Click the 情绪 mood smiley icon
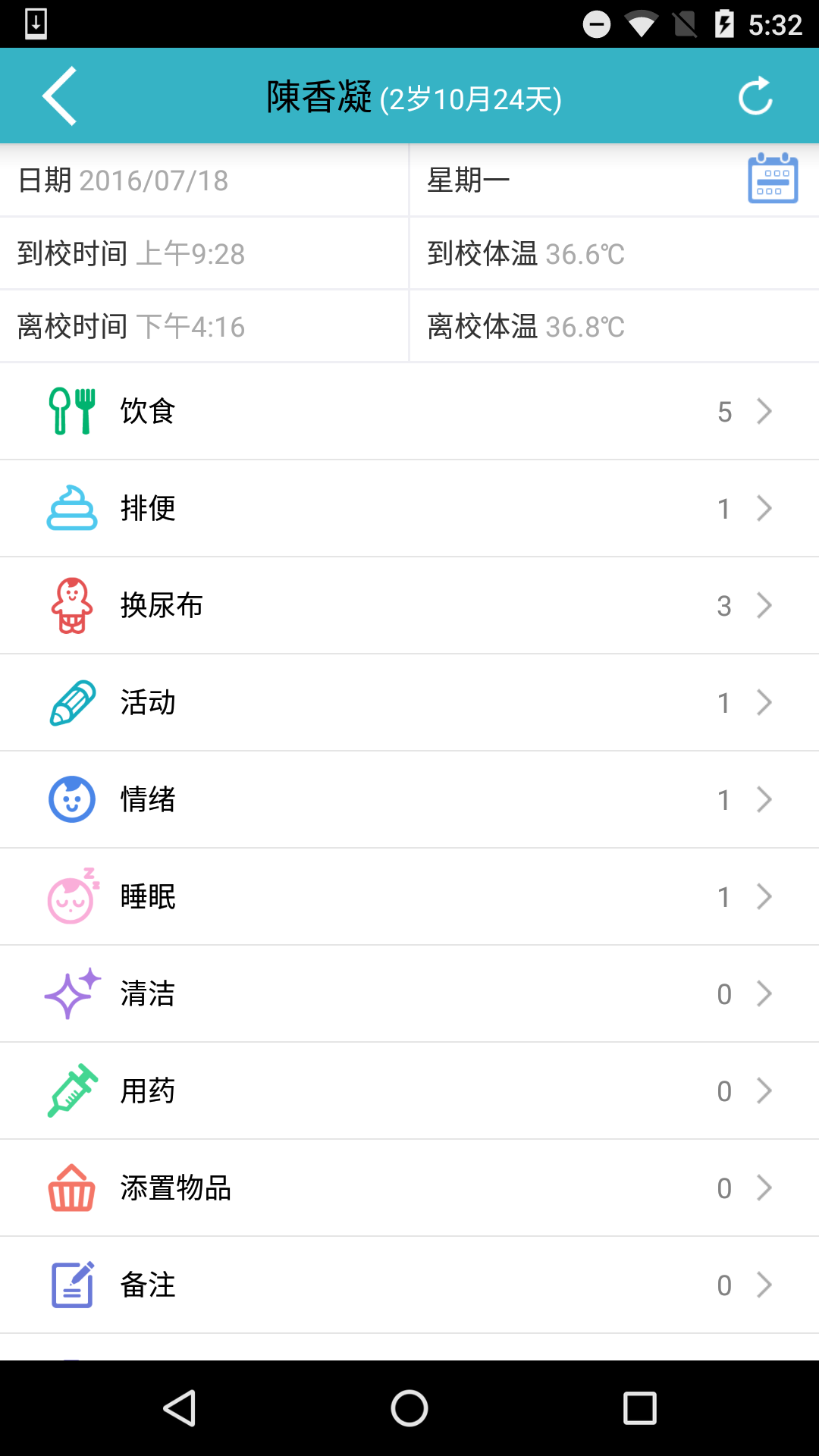This screenshot has height=1456, width=819. (71, 799)
